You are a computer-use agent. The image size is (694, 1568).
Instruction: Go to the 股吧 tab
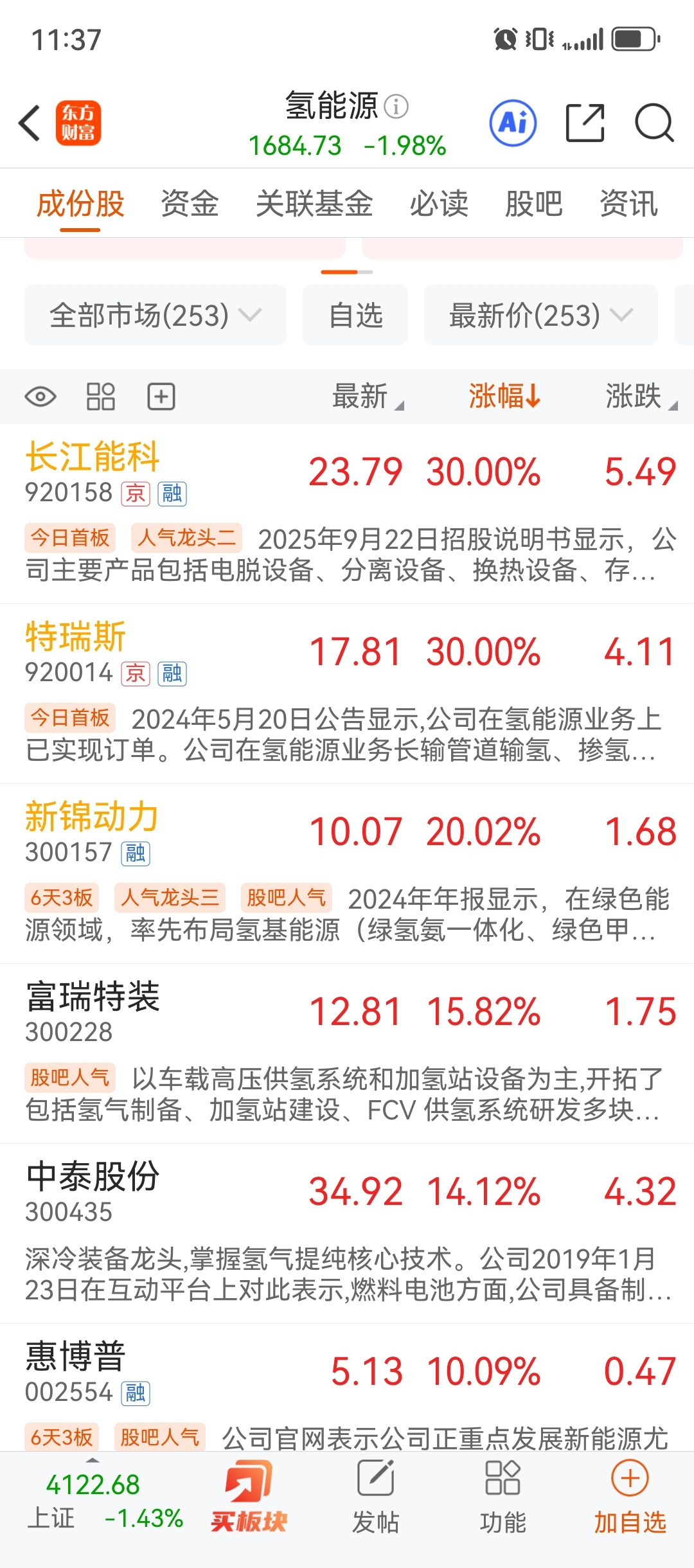click(x=533, y=204)
